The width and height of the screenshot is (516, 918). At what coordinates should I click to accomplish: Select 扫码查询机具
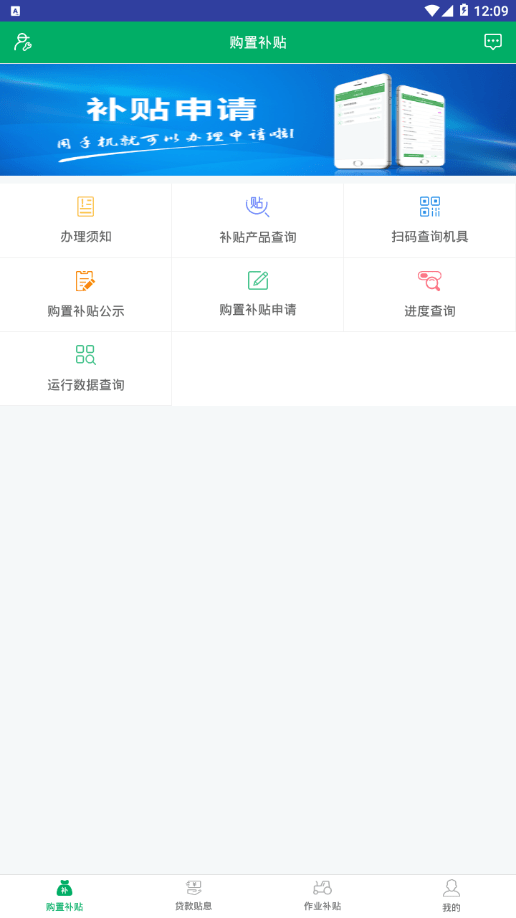pos(429,220)
